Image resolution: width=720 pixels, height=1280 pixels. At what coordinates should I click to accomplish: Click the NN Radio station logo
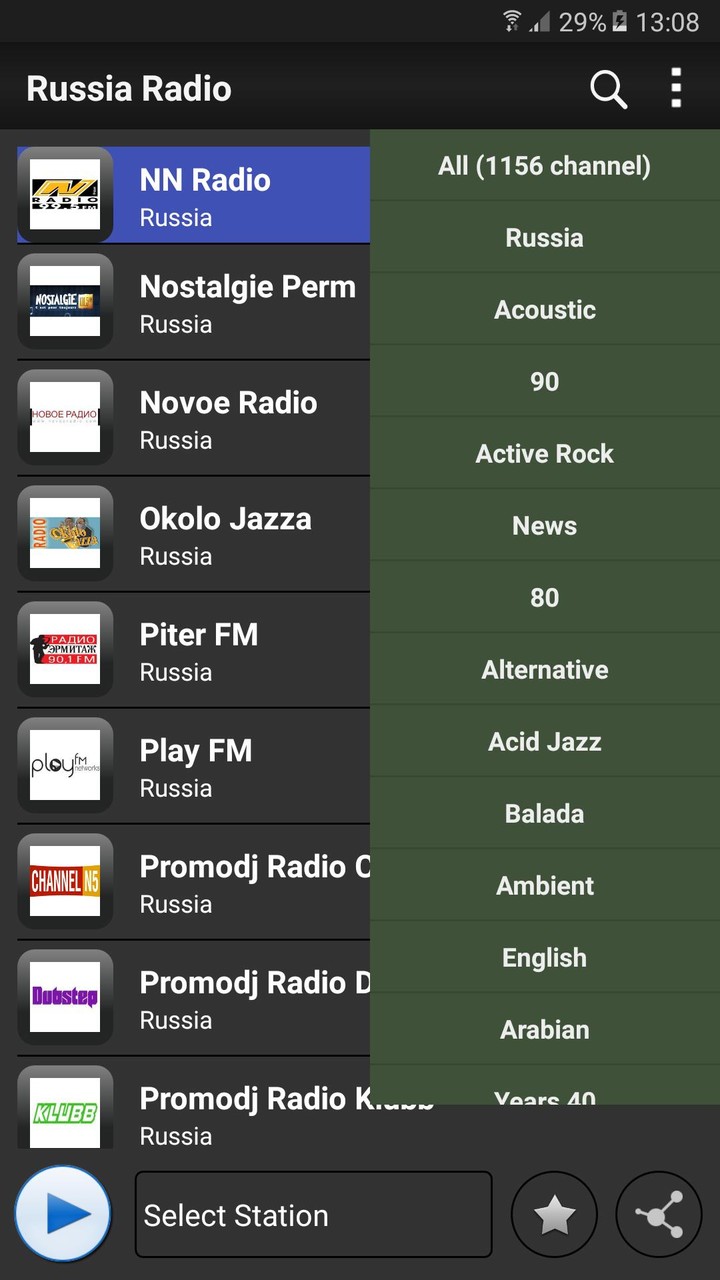pos(65,193)
